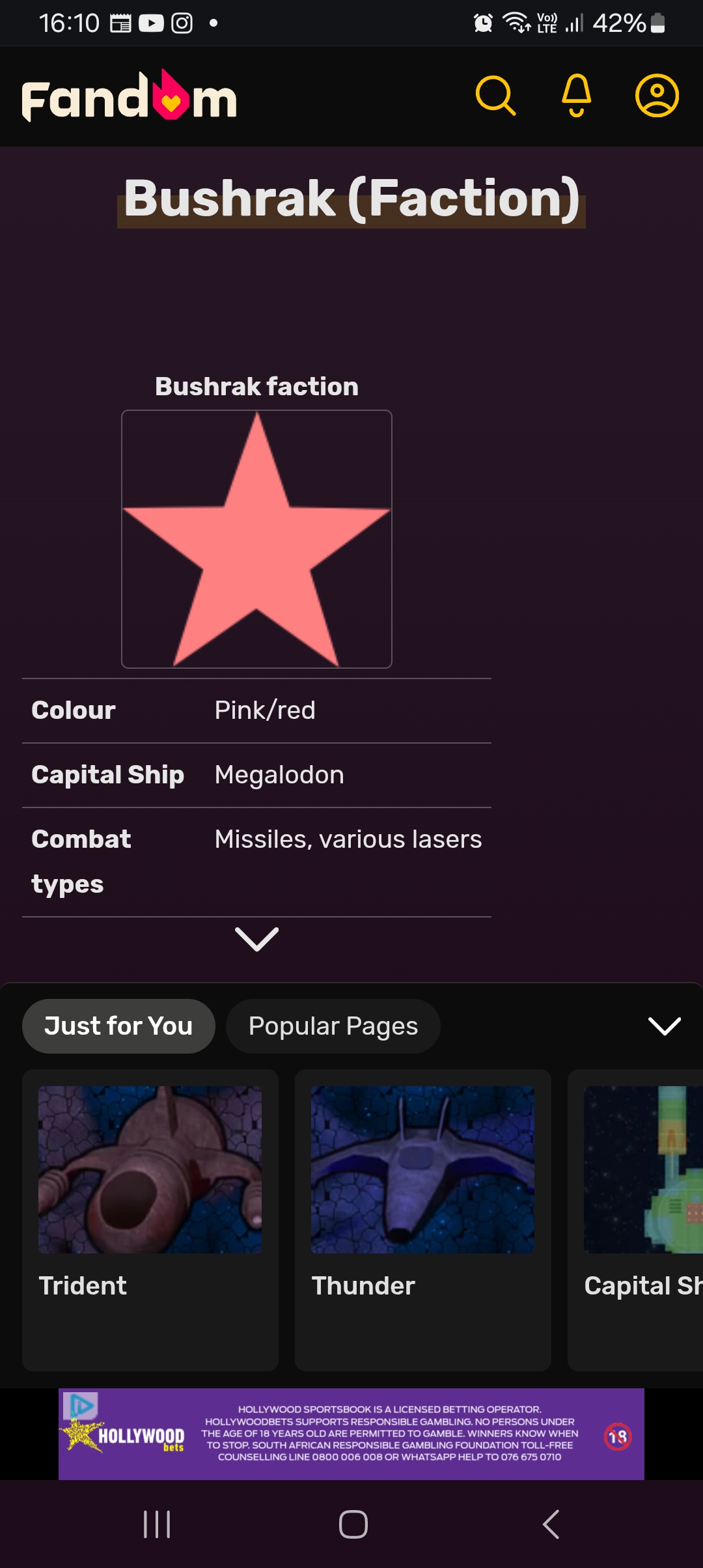Show recent apps from the navigation bar
The height and width of the screenshot is (1568, 703).
(157, 1524)
